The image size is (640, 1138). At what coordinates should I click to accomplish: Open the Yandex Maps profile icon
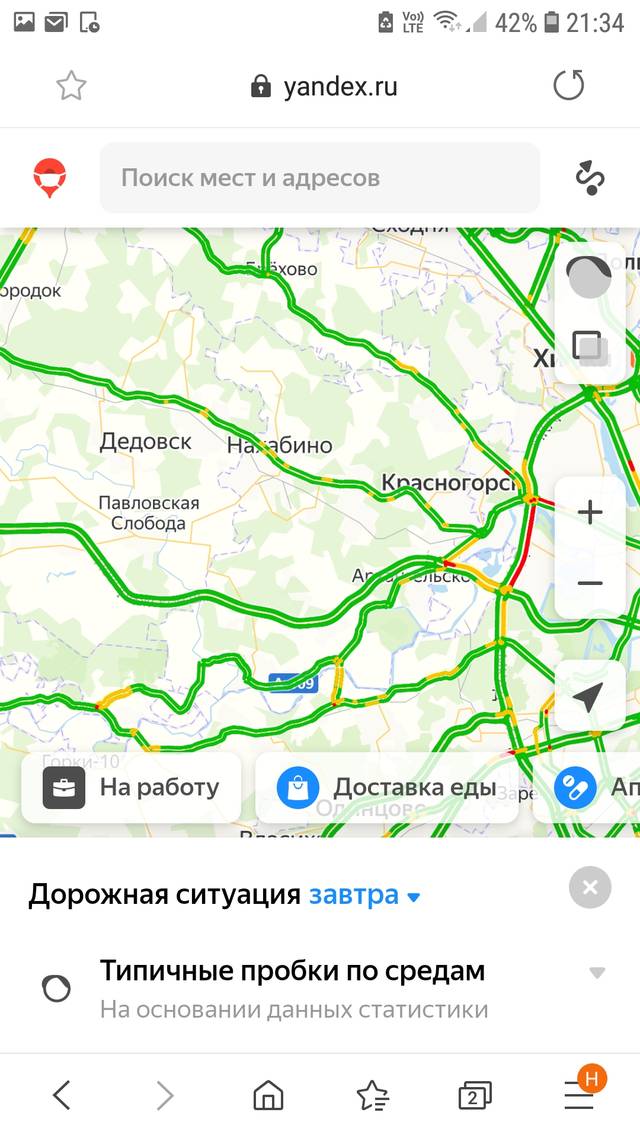49,178
